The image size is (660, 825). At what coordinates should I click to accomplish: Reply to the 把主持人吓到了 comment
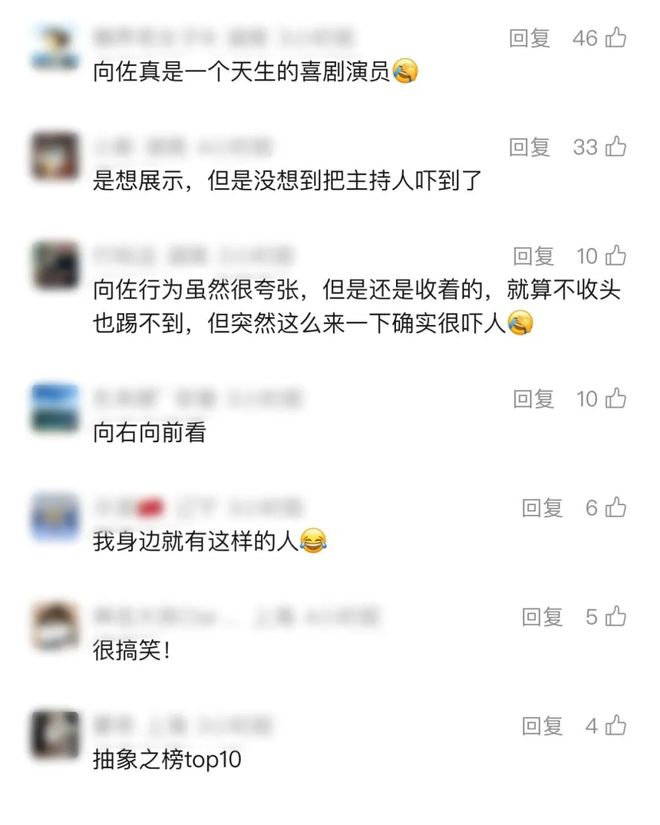[x=529, y=148]
